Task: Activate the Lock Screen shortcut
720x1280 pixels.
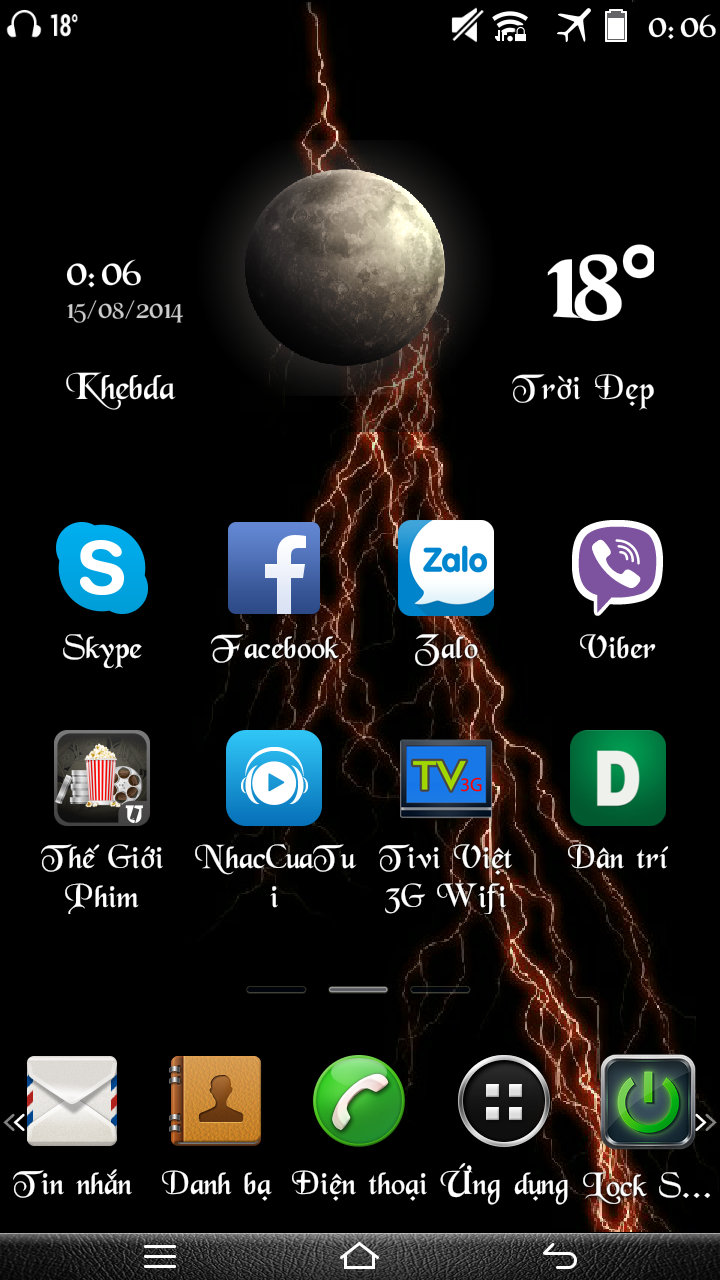Action: coord(645,1100)
